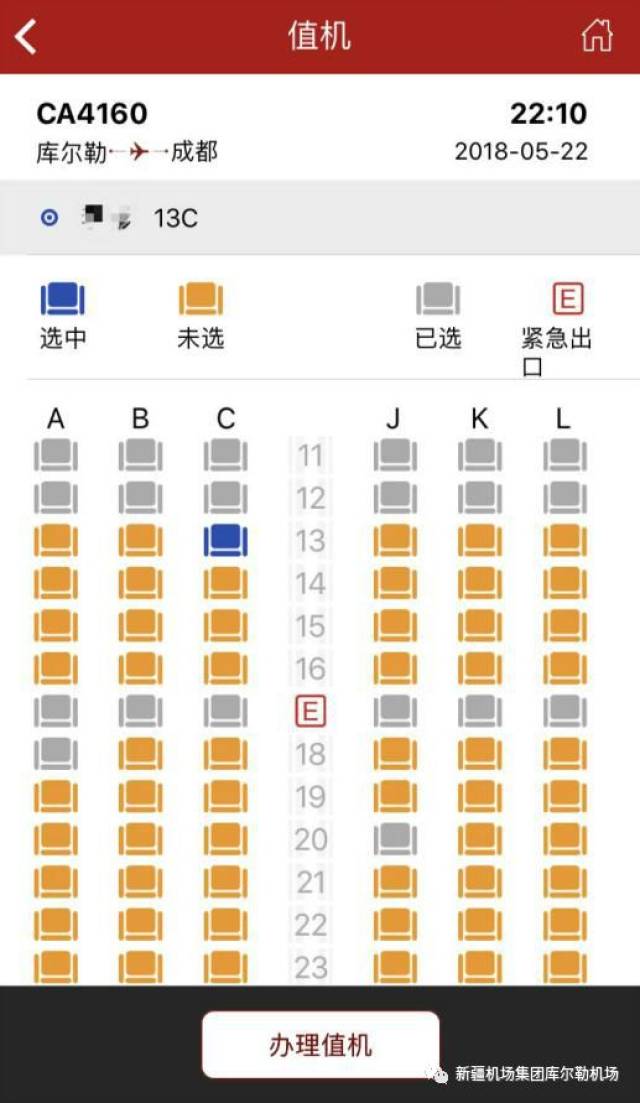Select seat 22L
Screen dimensions: 640x1103
pyautogui.click(x=565, y=925)
